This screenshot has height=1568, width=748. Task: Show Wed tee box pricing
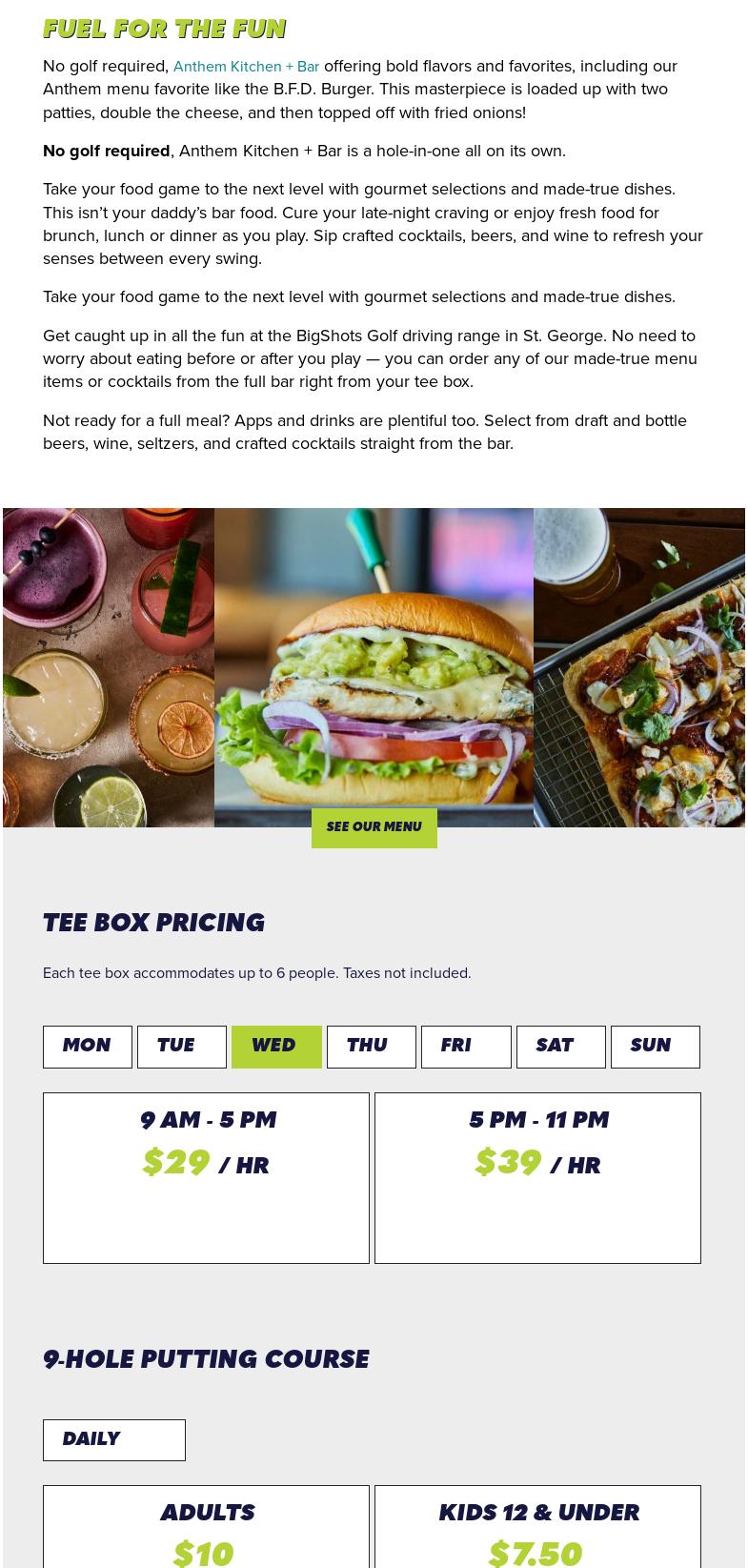[x=276, y=1047]
